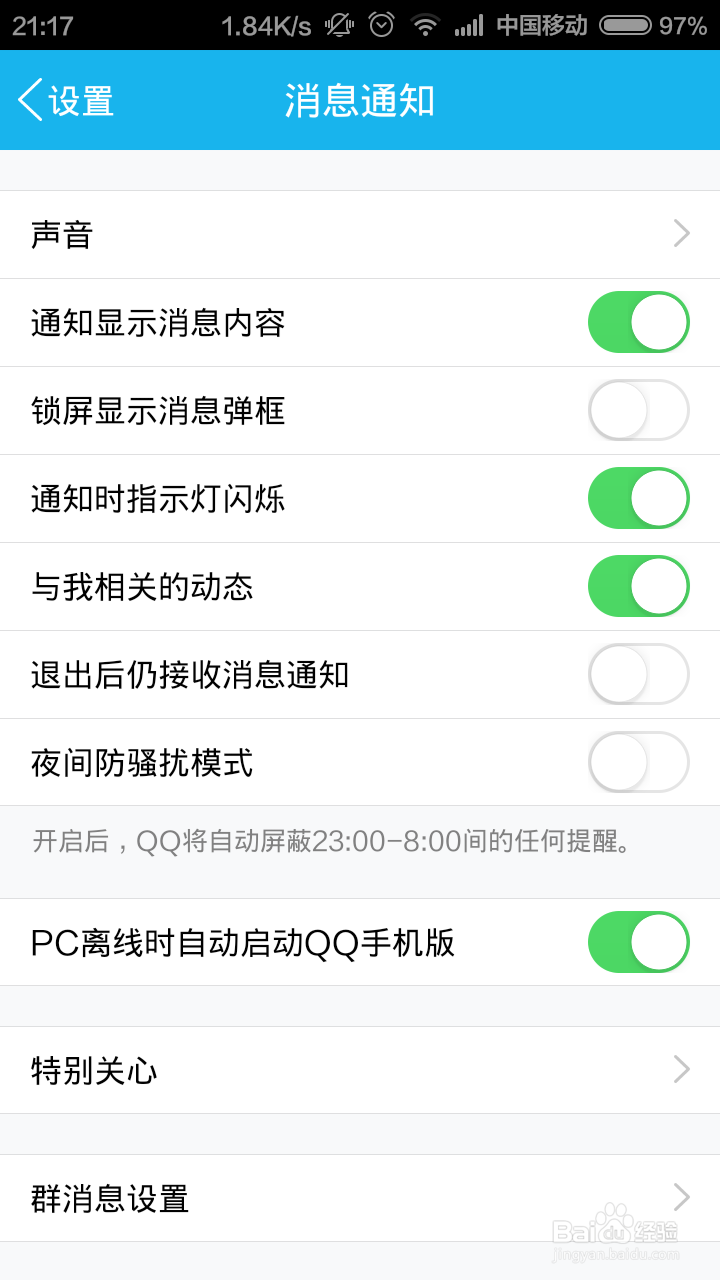The width and height of the screenshot is (720, 1280).
Task: Enable 锁屏显示消息弹框
Action: 639,411
